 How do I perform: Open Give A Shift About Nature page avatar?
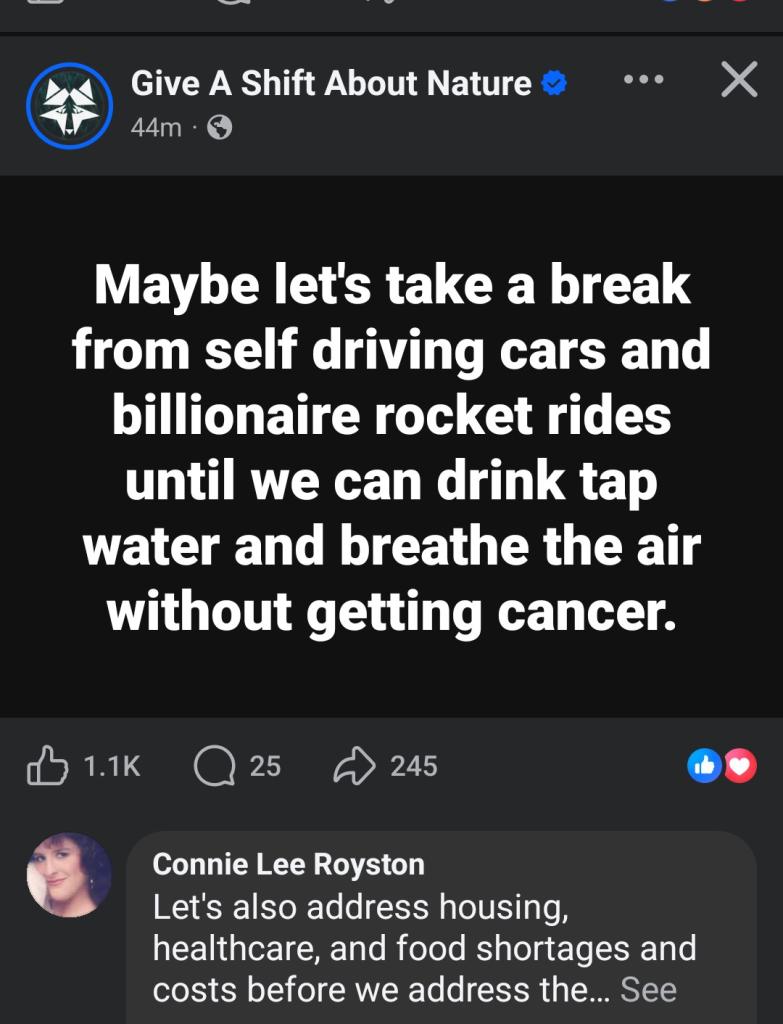click(69, 105)
